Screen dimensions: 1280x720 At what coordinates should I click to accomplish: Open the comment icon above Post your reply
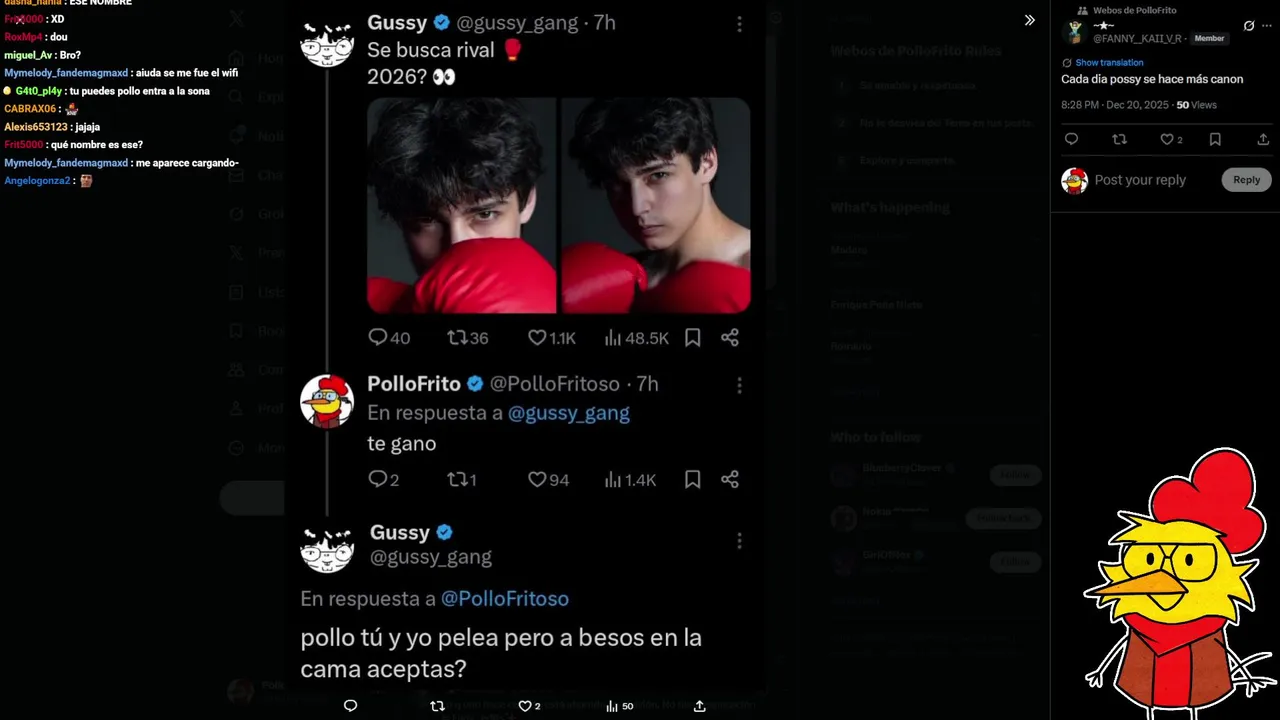click(1071, 140)
